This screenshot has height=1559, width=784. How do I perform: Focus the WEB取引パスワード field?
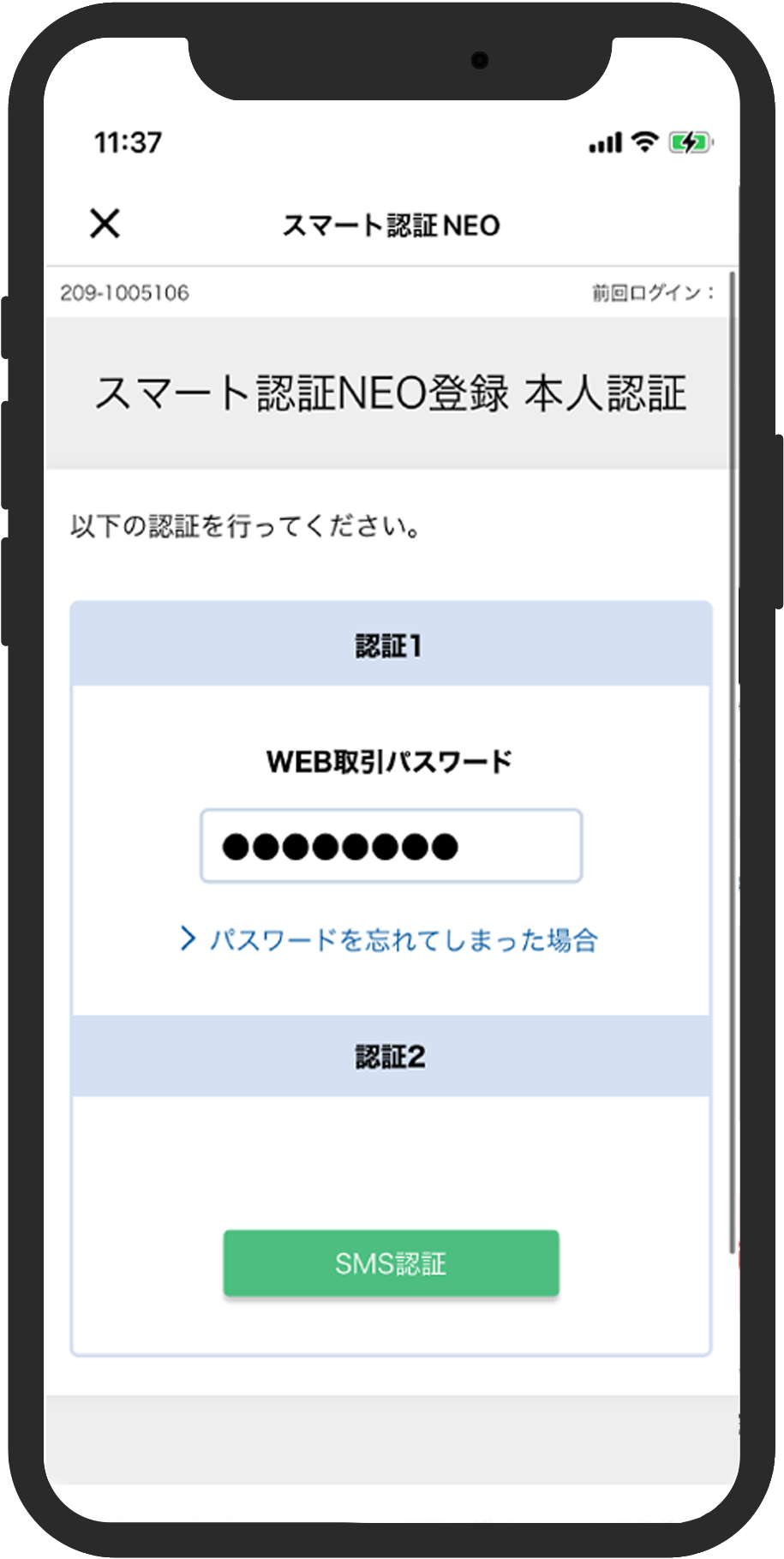point(391,846)
